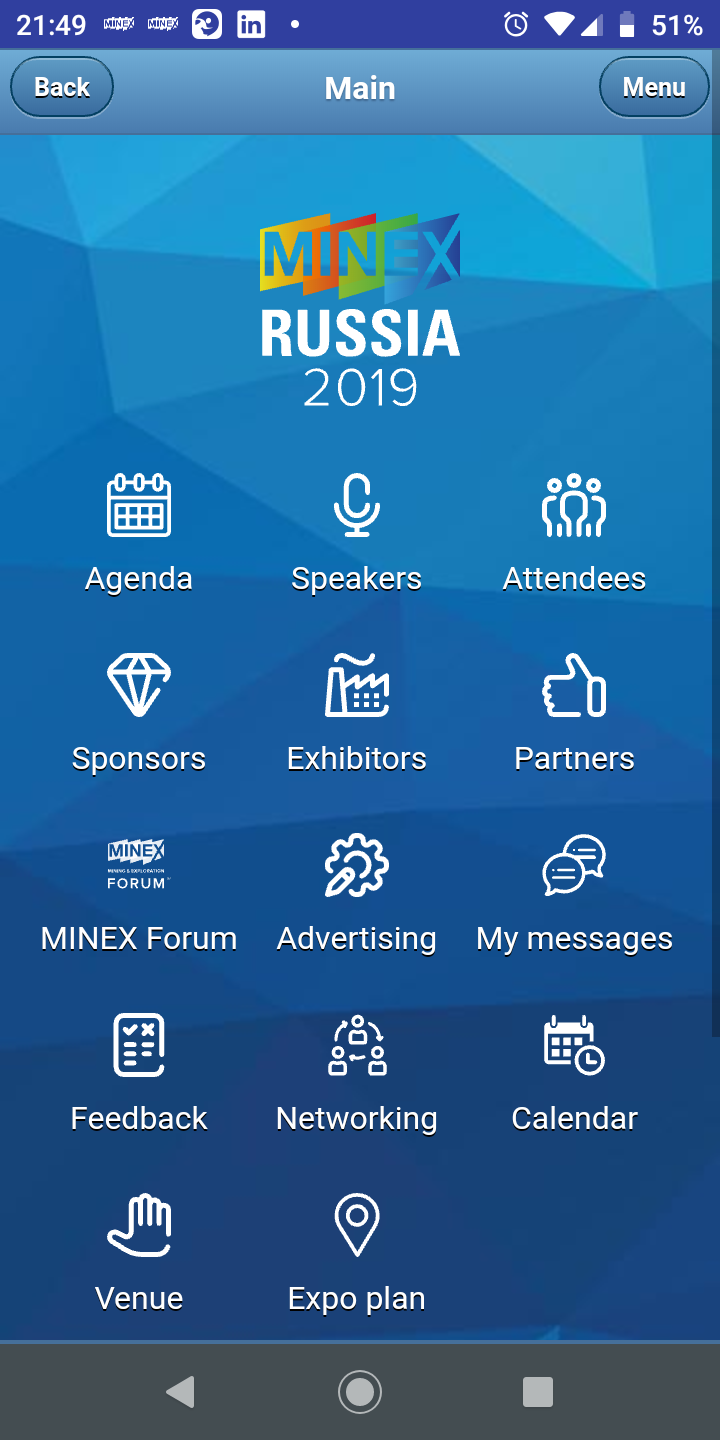The image size is (720, 1440).
Task: Open the Calendar section
Action: (x=574, y=1073)
